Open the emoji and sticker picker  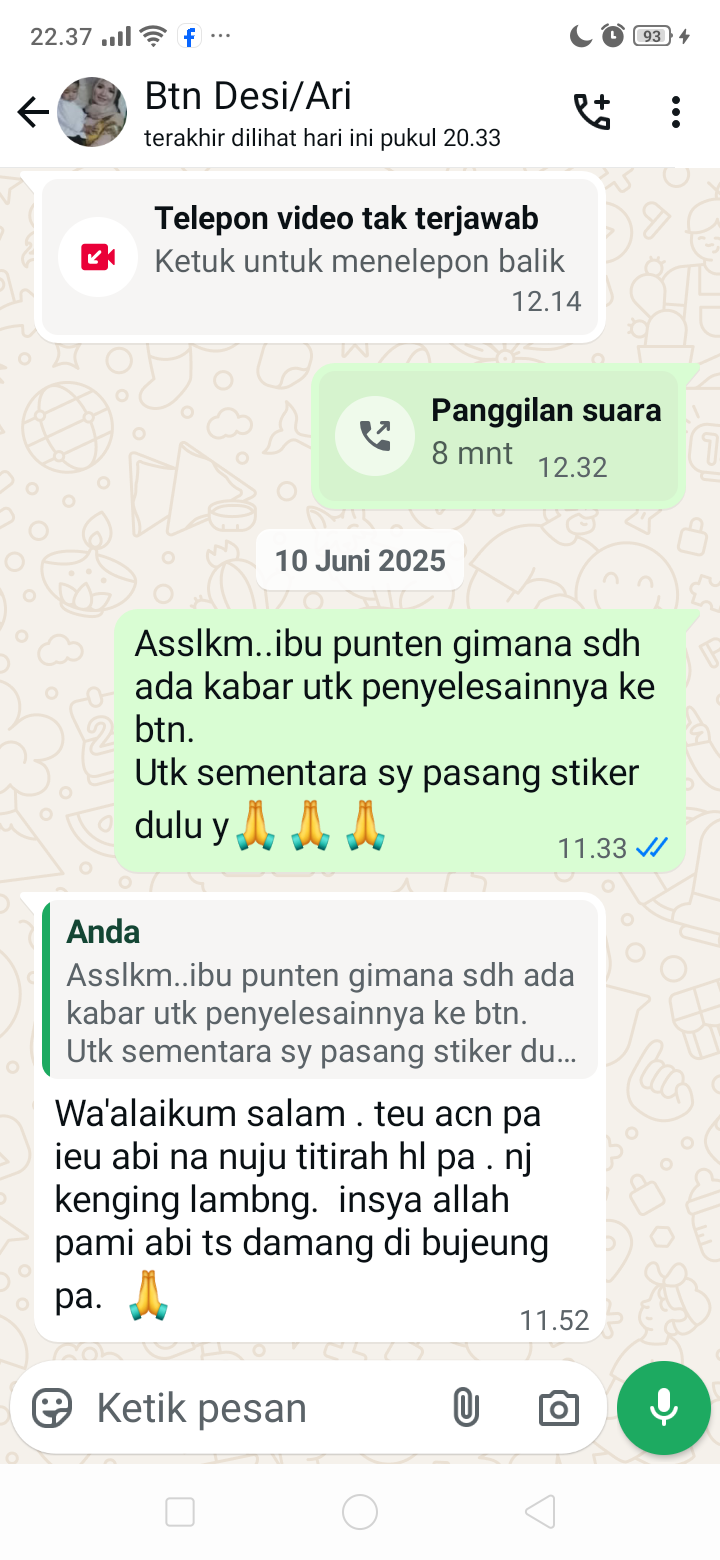[52, 1408]
